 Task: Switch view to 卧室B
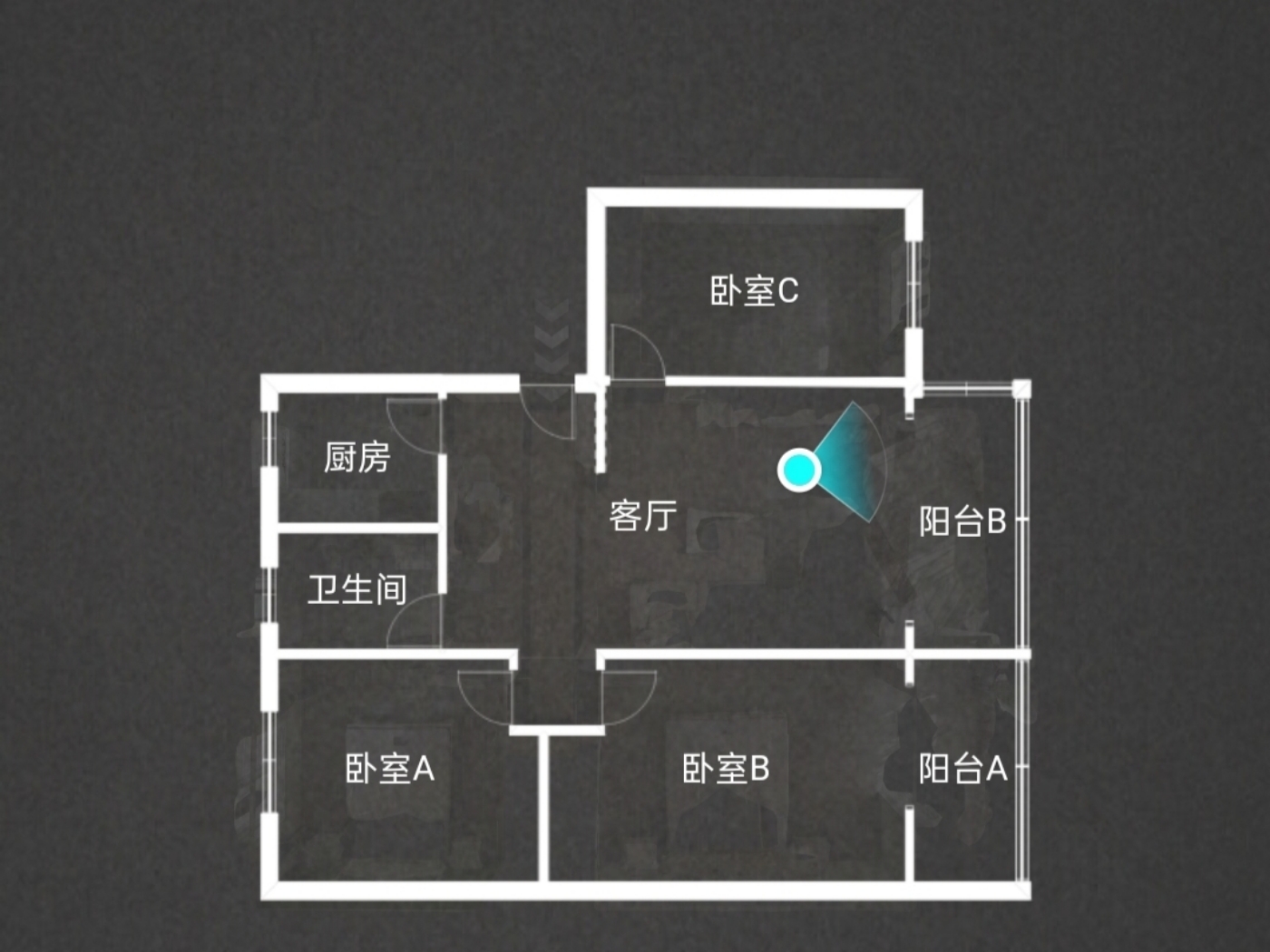coord(725,769)
